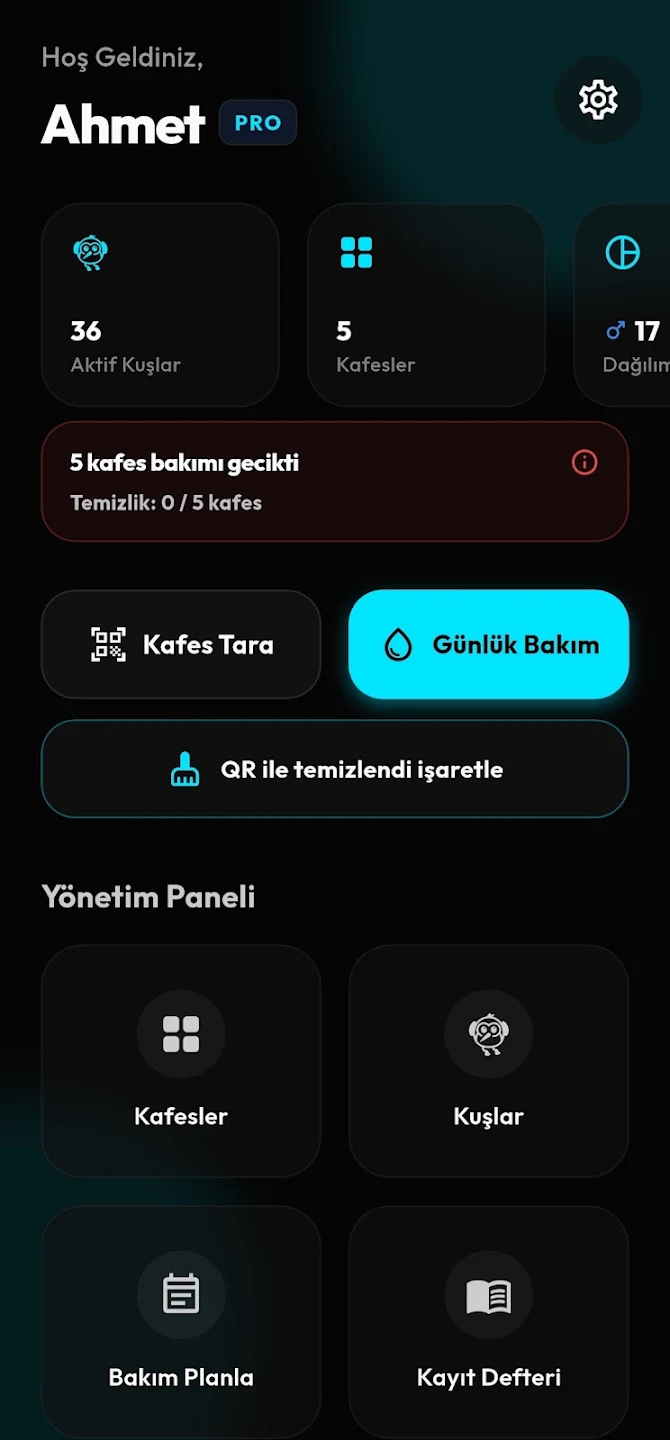Open the Aktif Kuşlar stat card
Screen dimensions: 670x1440
pyautogui.click(x=160, y=305)
